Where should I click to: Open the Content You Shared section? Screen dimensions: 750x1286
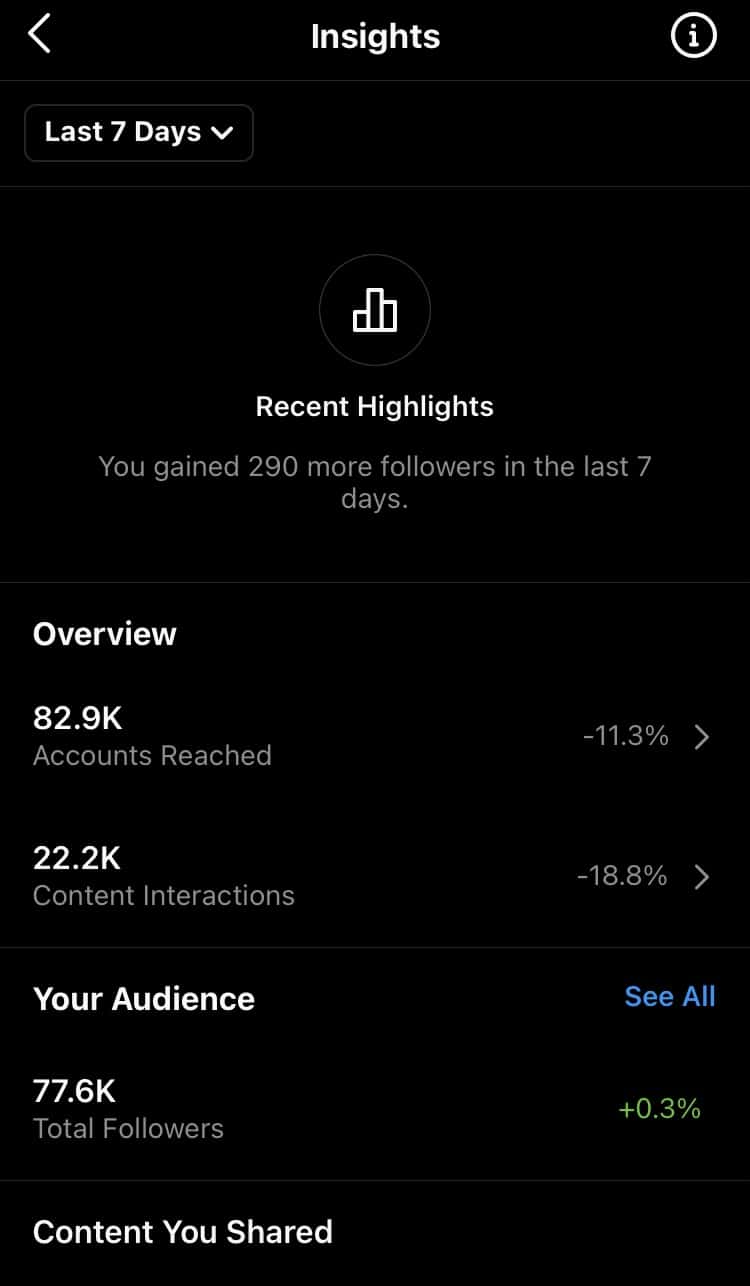click(183, 1232)
